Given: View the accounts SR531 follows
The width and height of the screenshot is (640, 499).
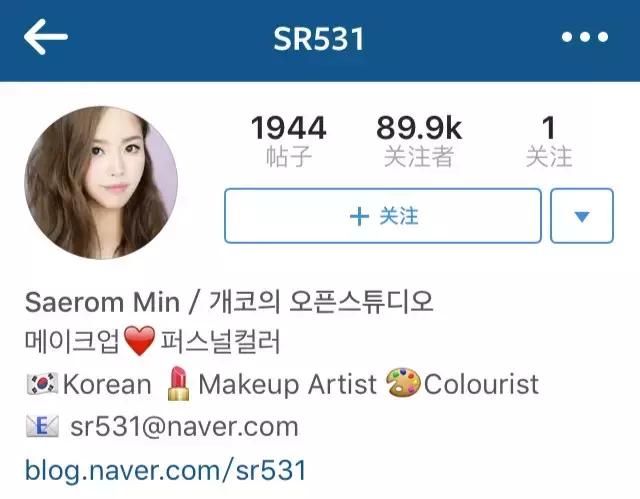Looking at the screenshot, I should [x=548, y=141].
